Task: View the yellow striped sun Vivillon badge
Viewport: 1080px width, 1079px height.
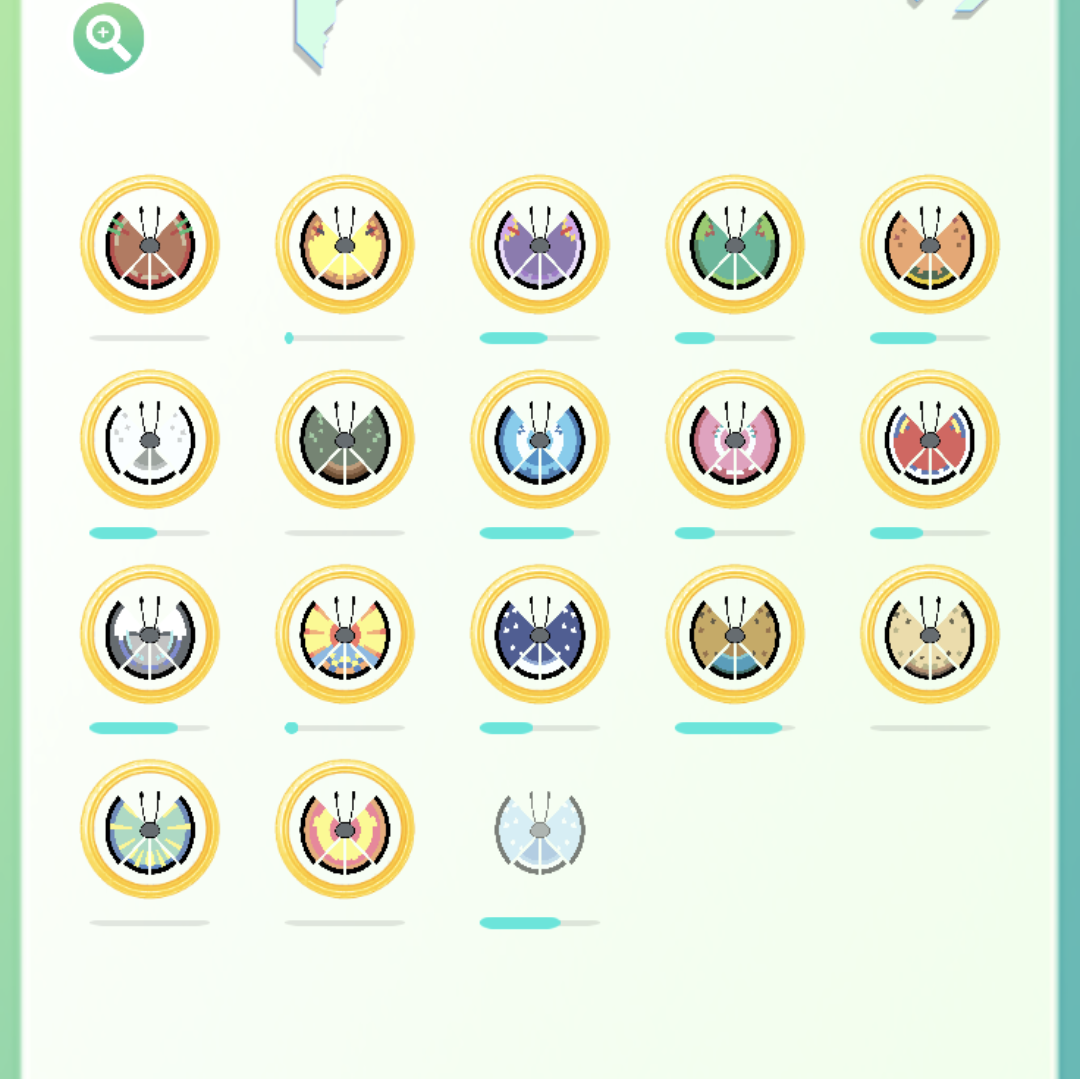Action: tap(345, 635)
